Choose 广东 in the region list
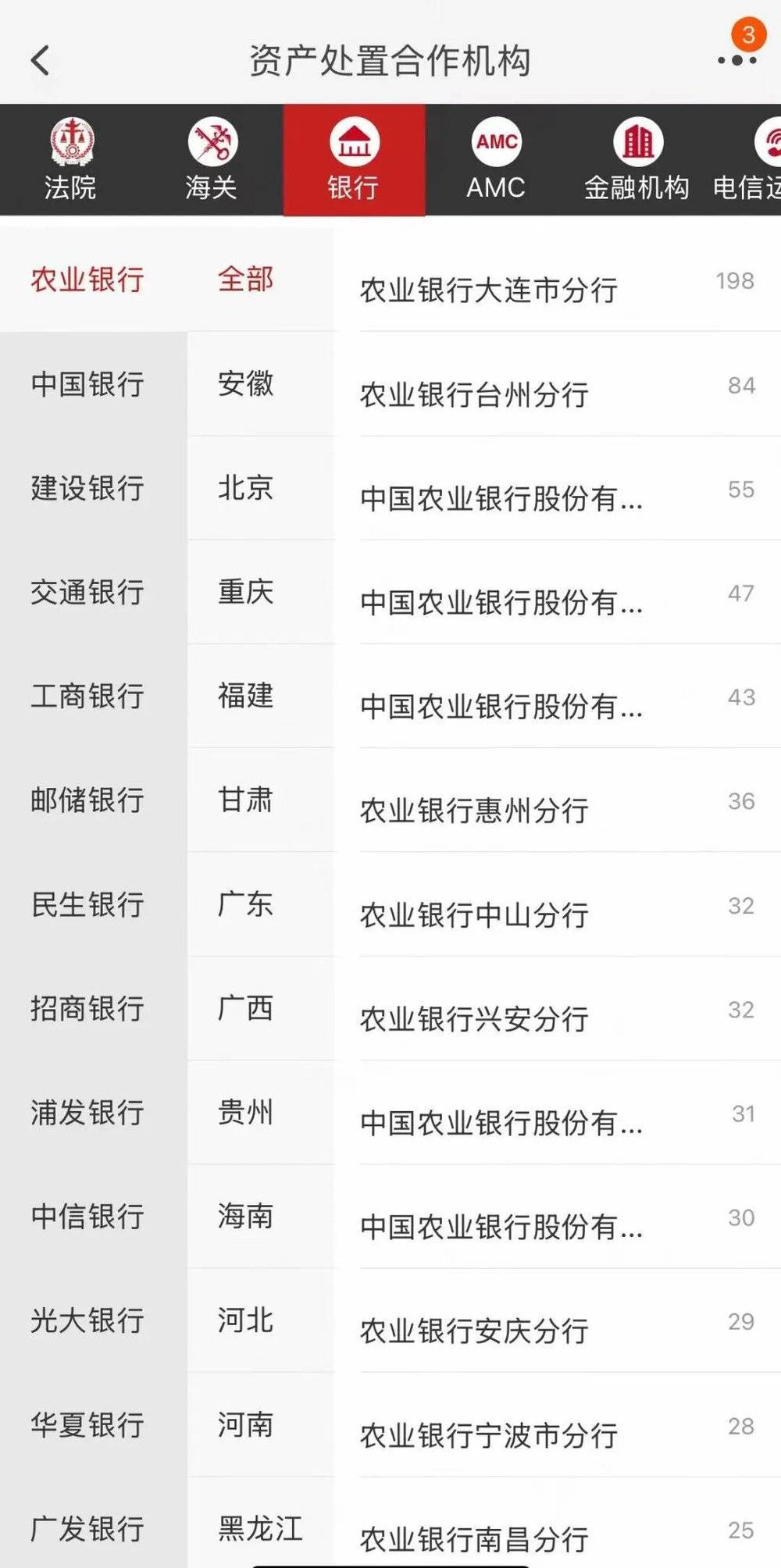The width and height of the screenshot is (781, 1568). click(246, 904)
